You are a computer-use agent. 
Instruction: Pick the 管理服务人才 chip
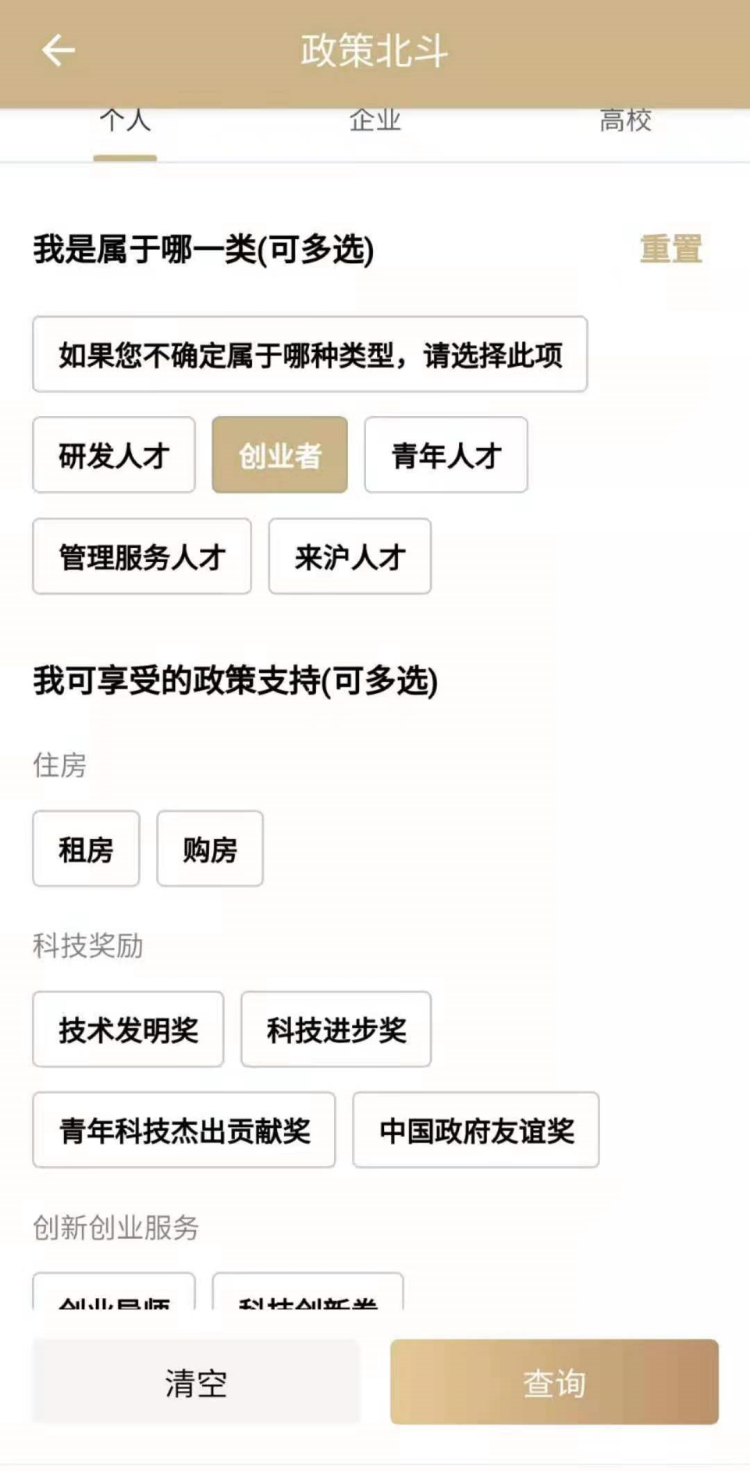(142, 557)
